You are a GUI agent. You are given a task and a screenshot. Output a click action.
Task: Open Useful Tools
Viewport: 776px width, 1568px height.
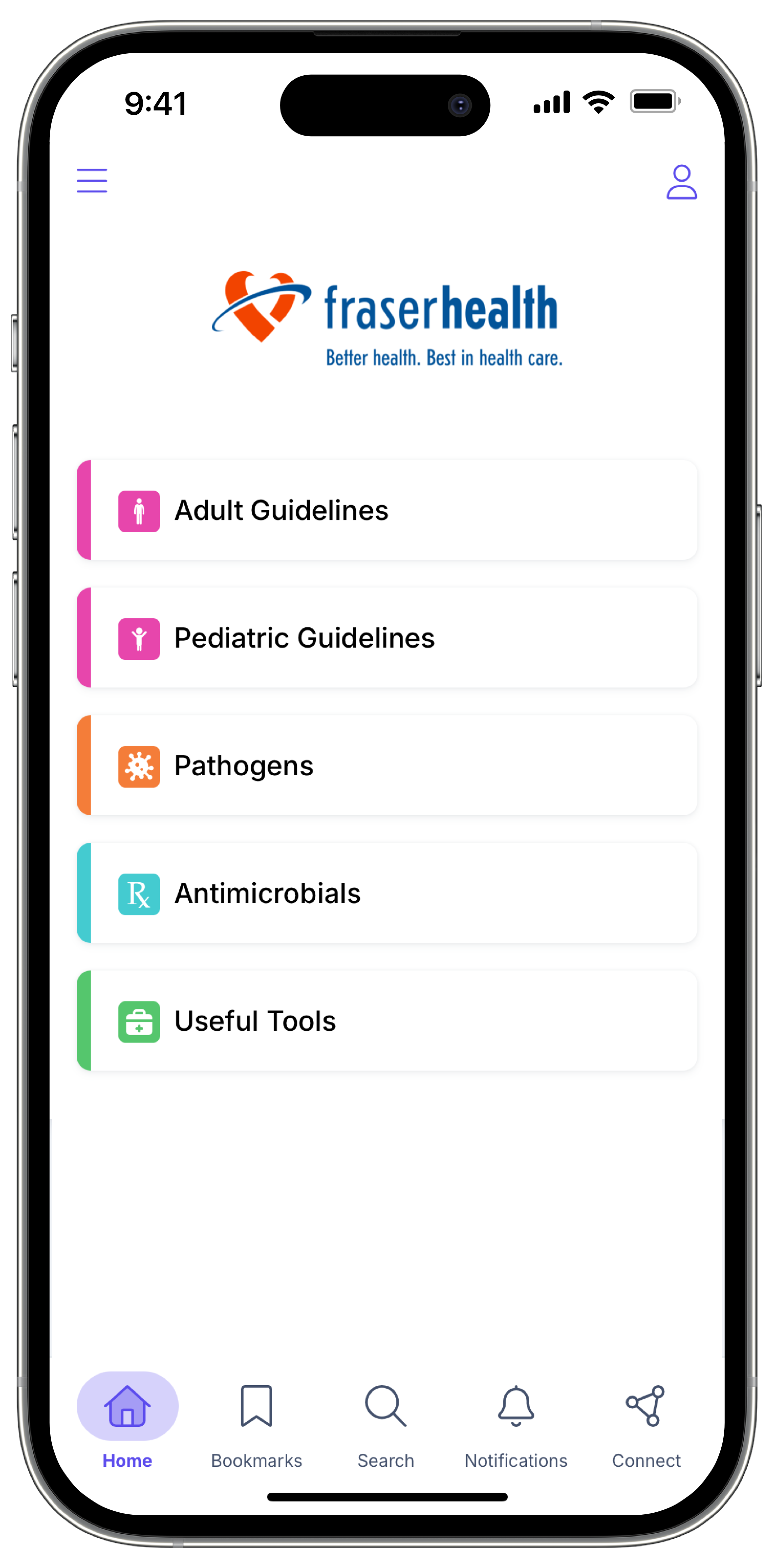tap(387, 1021)
